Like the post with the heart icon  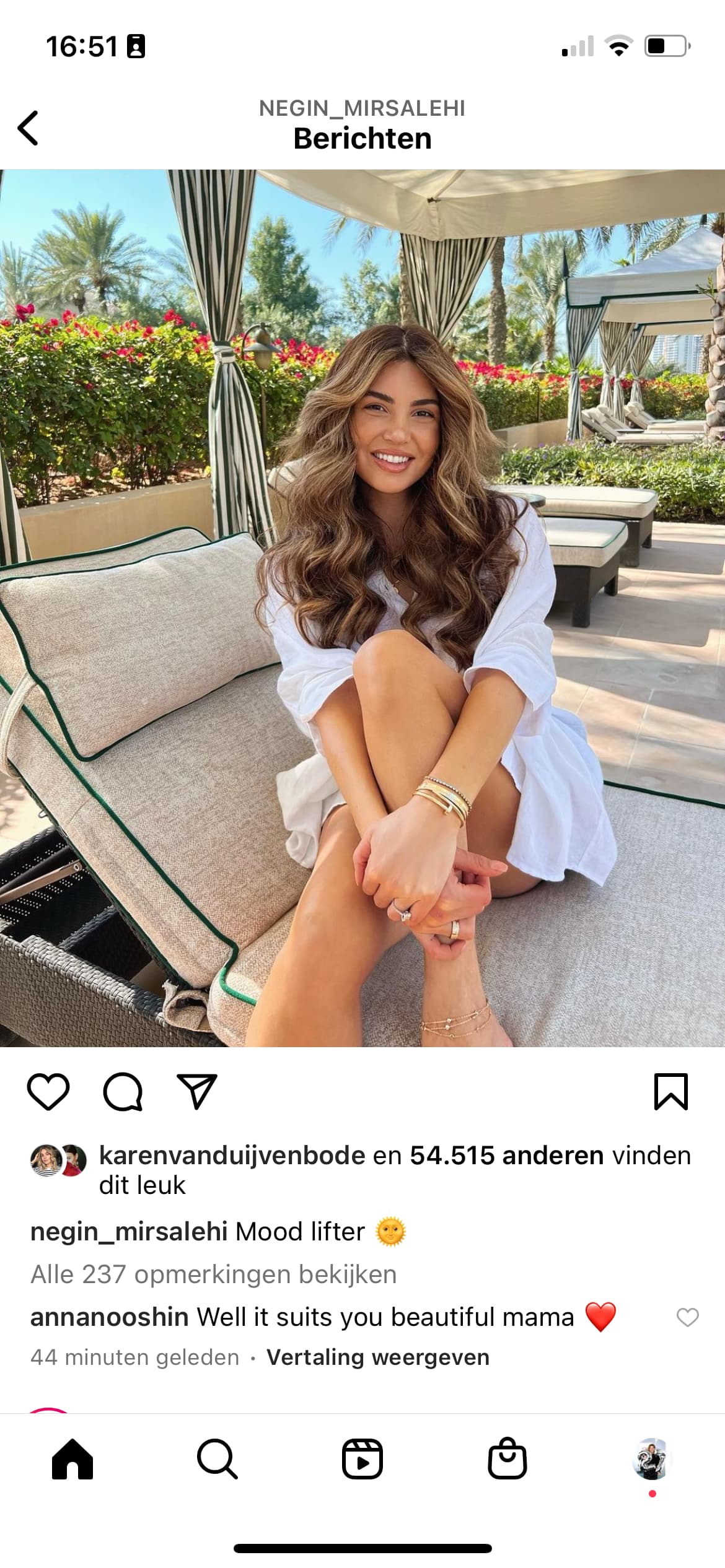point(48,1092)
